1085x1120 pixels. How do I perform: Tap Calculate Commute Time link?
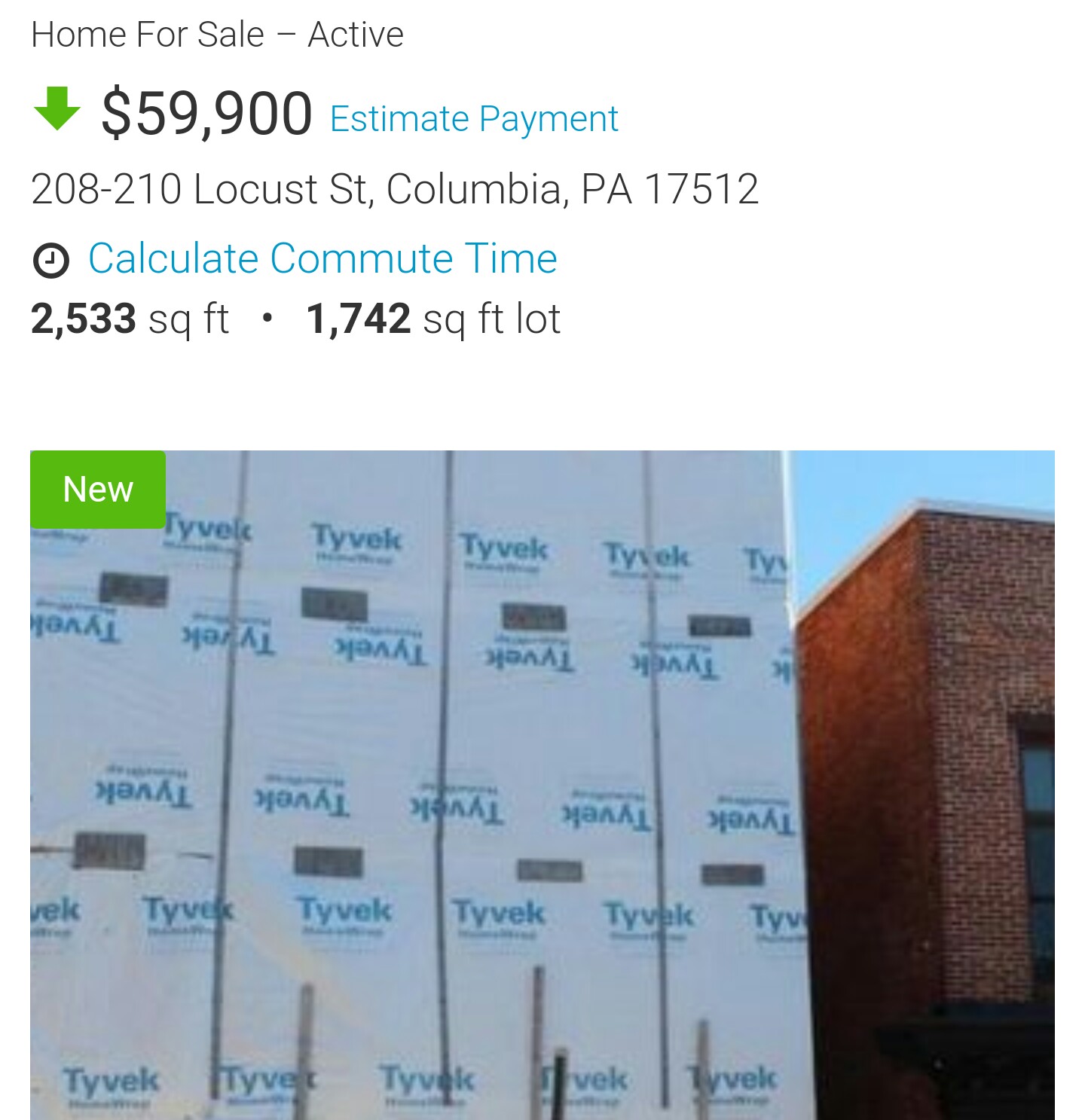(x=322, y=259)
